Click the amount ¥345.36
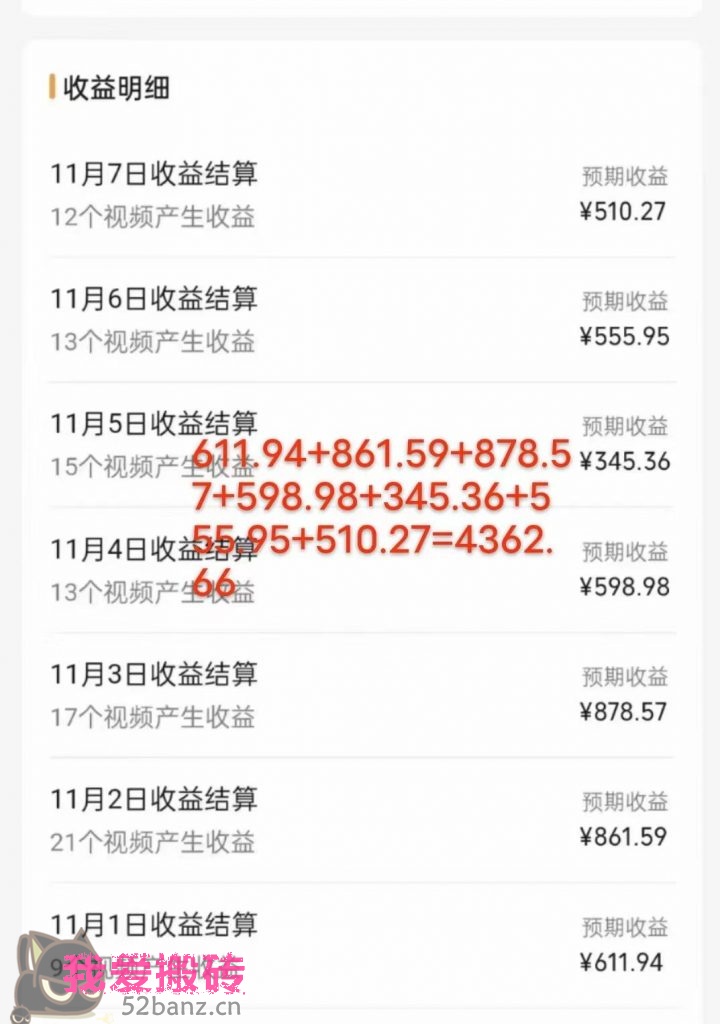Viewport: 720px width, 1024px height. (625, 462)
